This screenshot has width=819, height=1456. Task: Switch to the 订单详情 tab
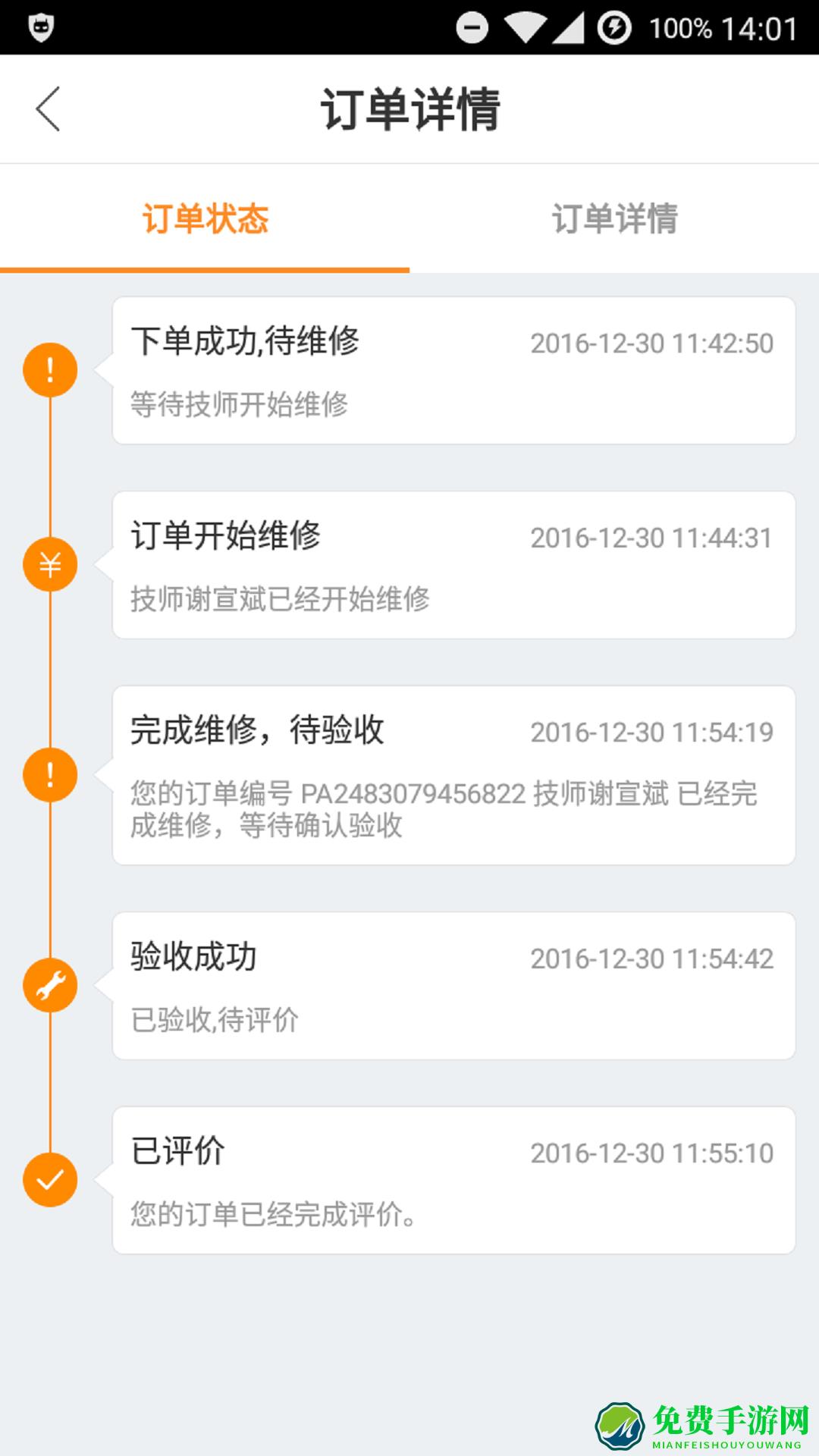pyautogui.click(x=614, y=219)
